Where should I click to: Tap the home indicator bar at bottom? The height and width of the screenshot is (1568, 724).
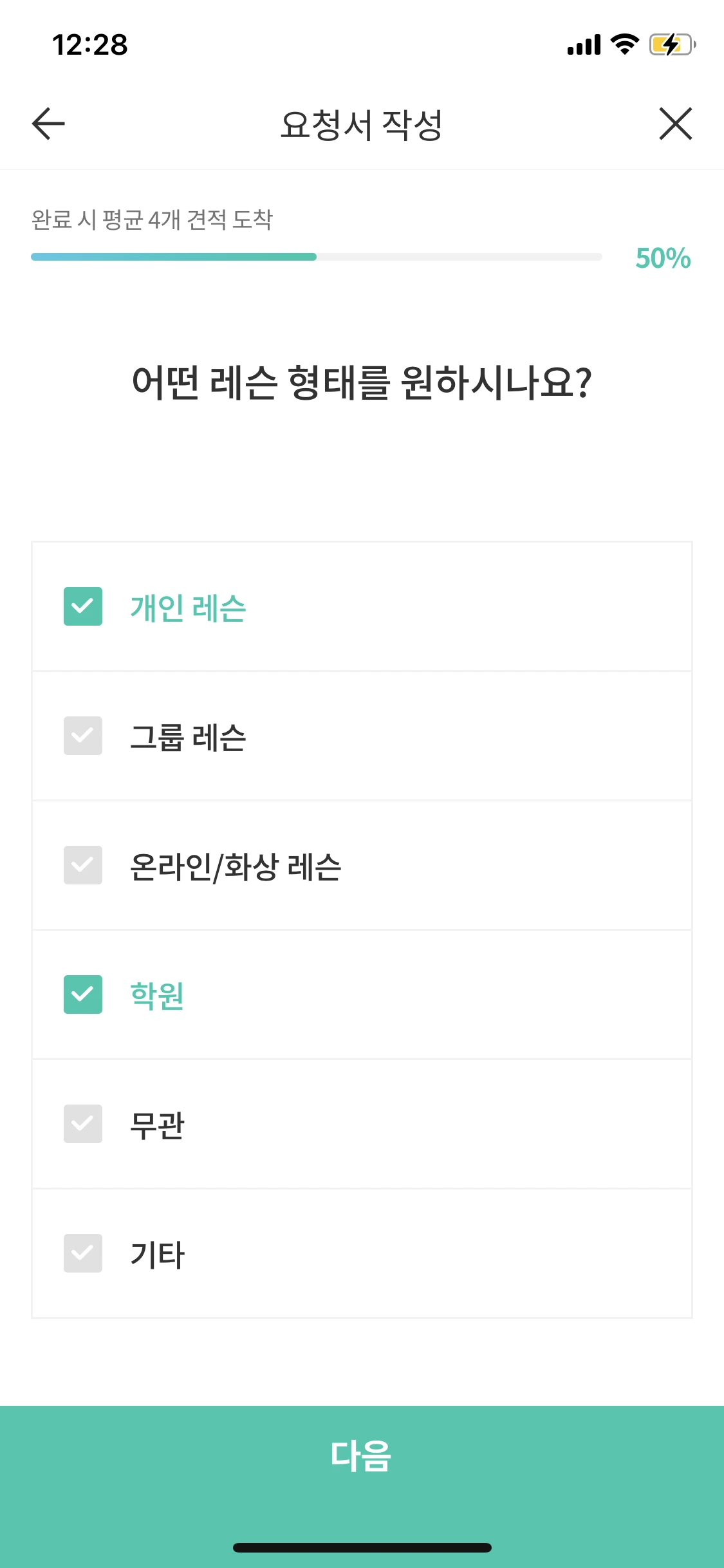[362, 1549]
